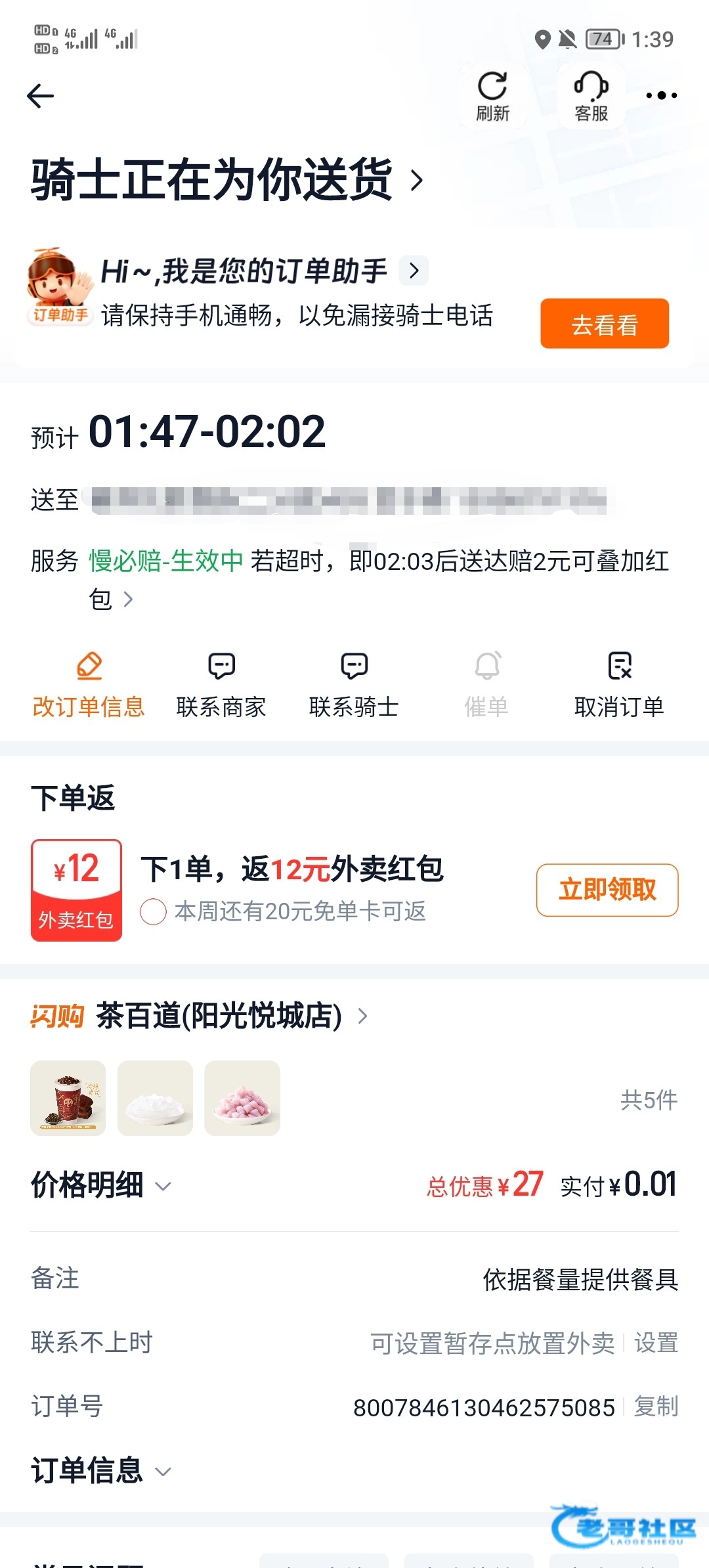Viewport: 709px width, 1568px height.
Task: Set a drop-off point via 设置
Action: pyautogui.click(x=656, y=1343)
